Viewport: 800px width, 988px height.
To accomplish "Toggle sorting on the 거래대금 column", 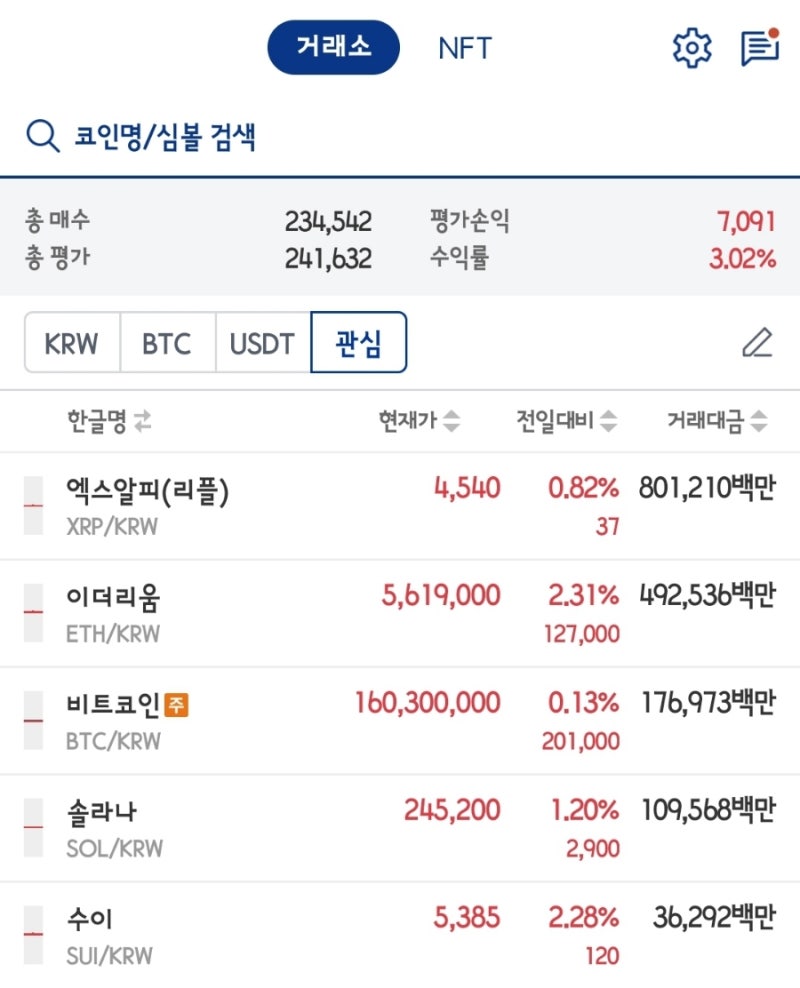I will pos(715,421).
